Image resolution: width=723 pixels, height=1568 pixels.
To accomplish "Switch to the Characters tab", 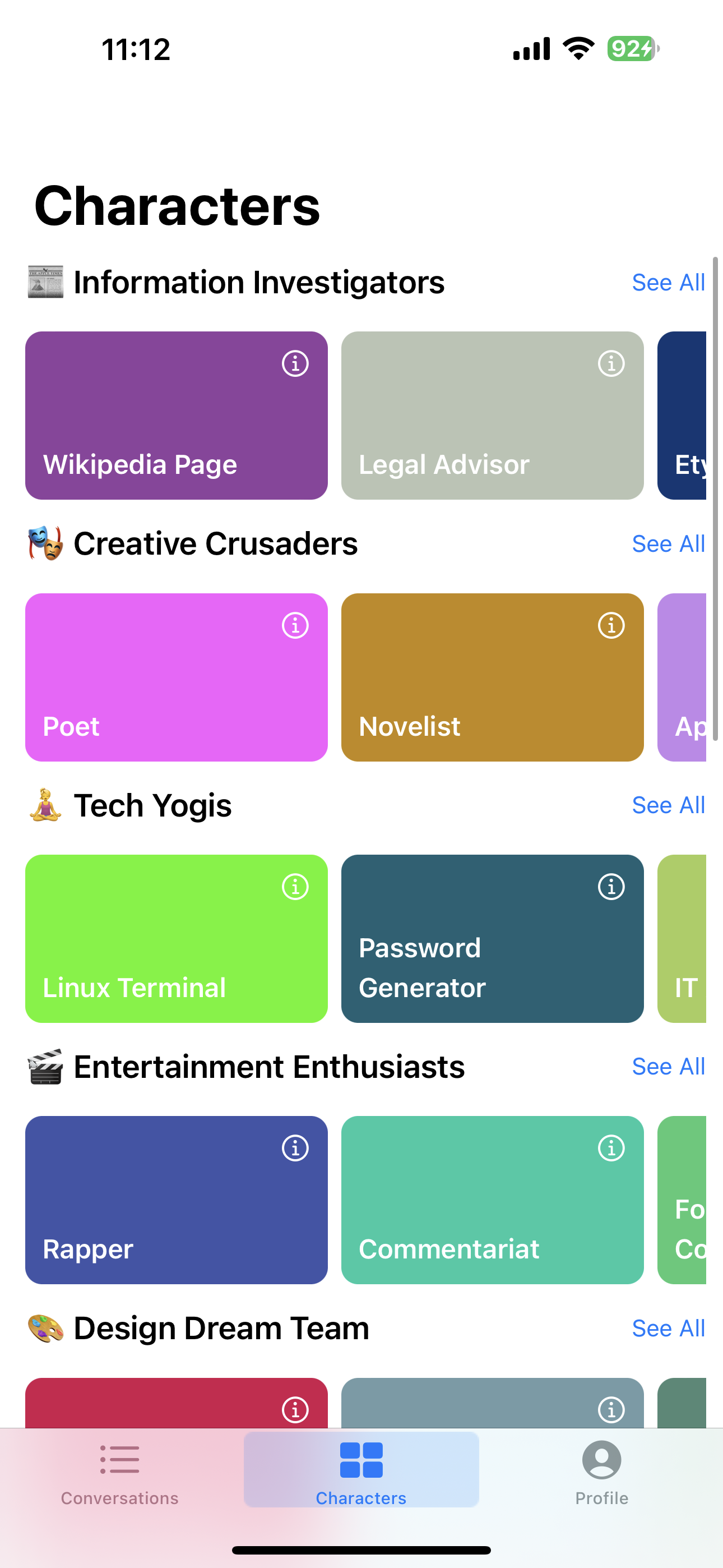I will [361, 1470].
